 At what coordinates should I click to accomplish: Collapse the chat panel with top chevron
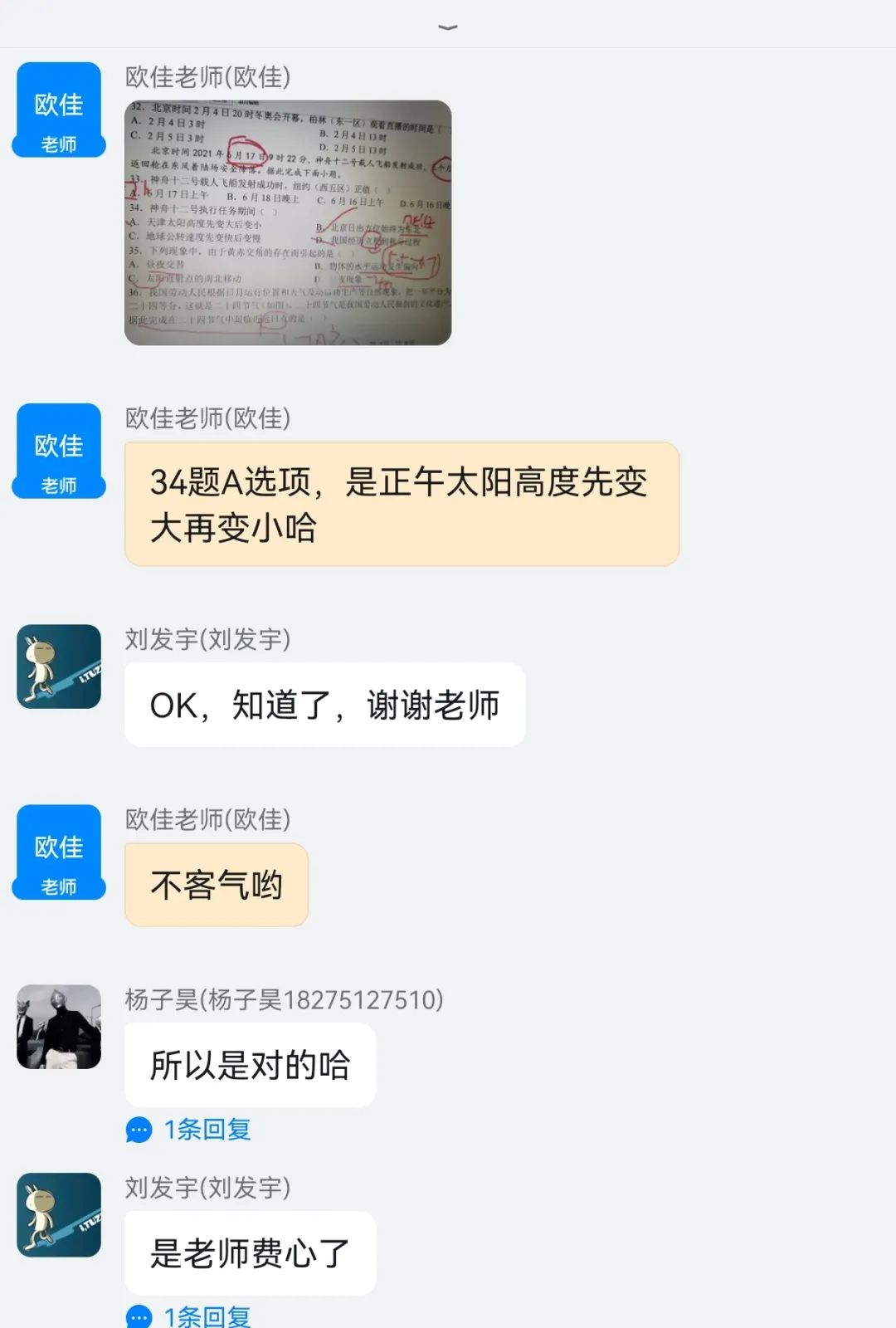[448, 27]
